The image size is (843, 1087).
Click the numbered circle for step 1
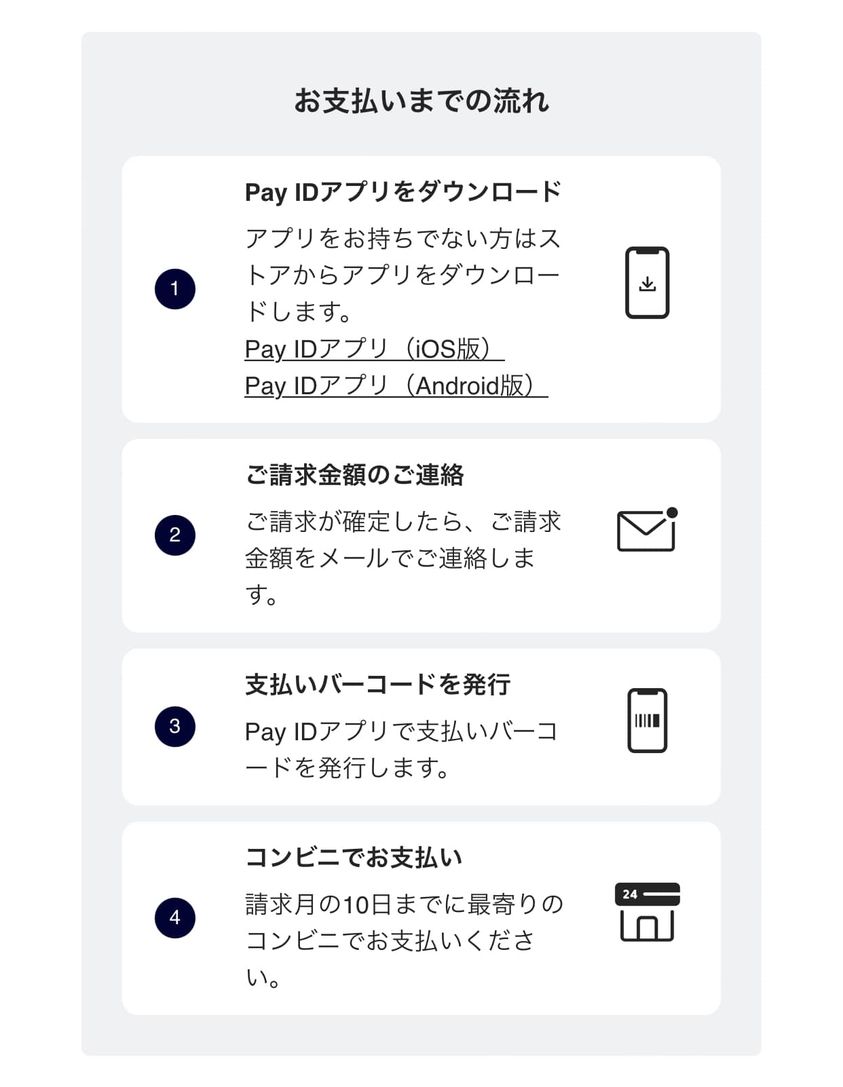[x=175, y=287]
